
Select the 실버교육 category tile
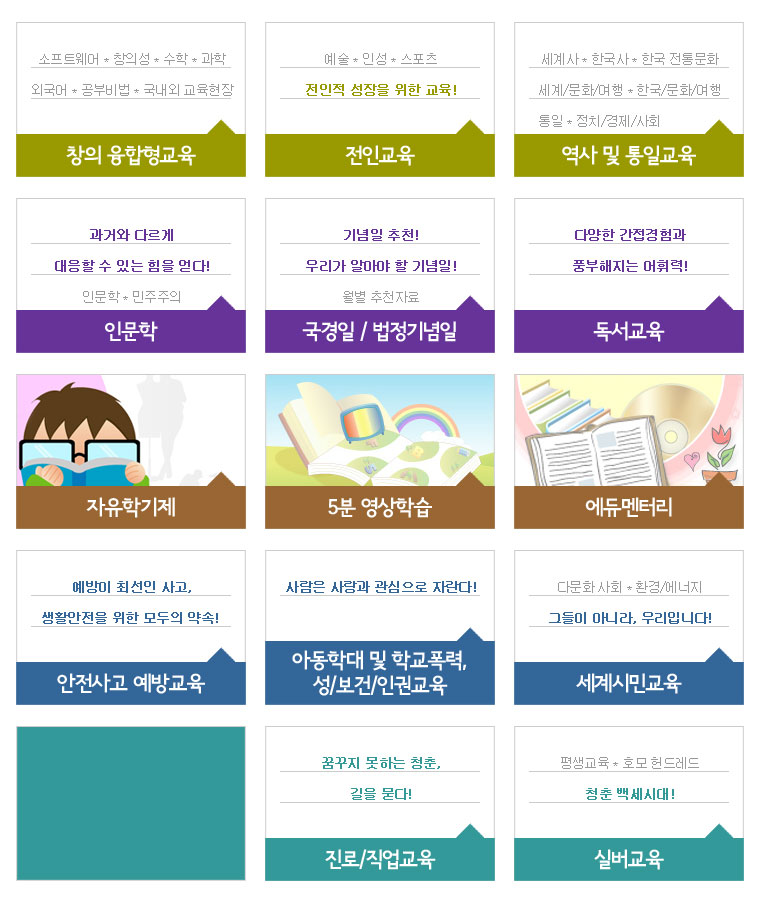[x=629, y=859]
